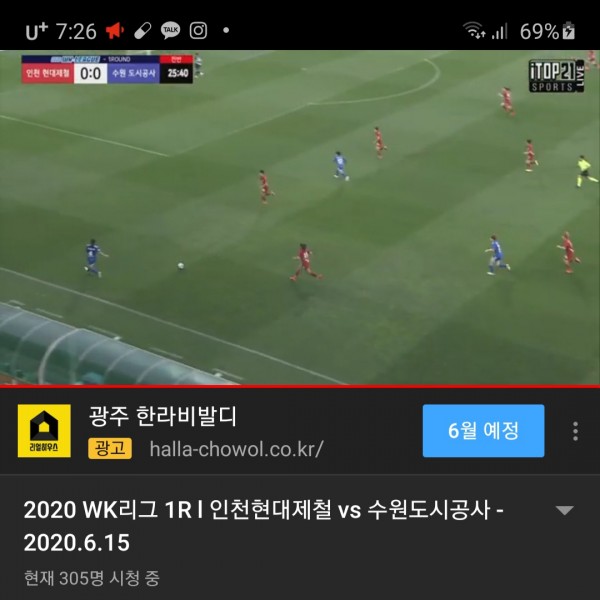Open the ad overflow menu
Viewport: 600px width, 600px height.
point(575,431)
